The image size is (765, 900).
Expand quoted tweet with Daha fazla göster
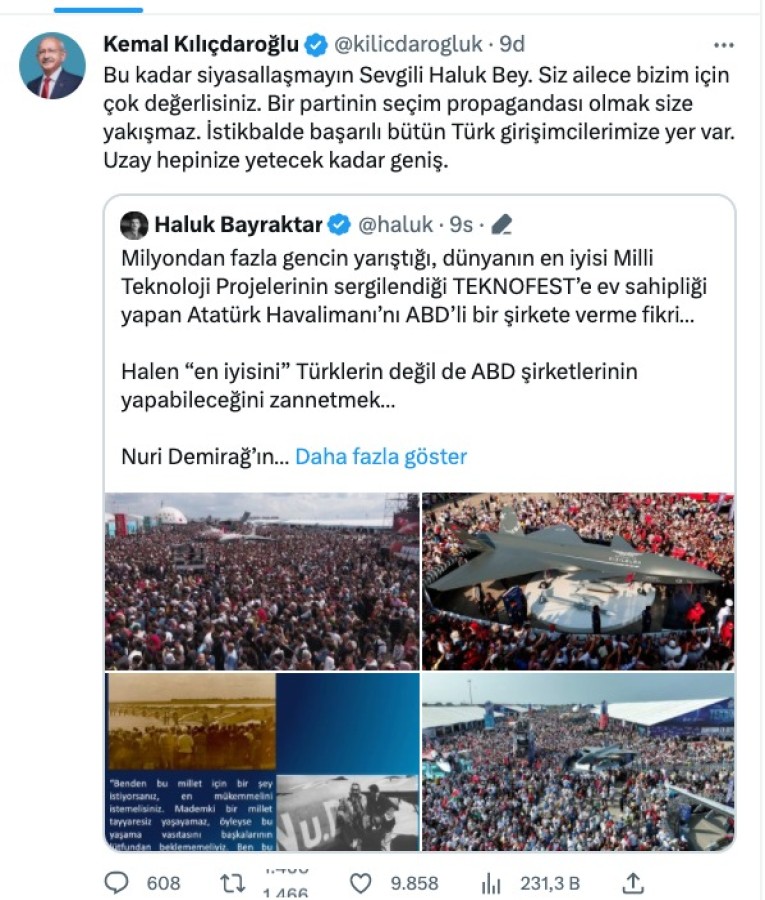[381, 457]
